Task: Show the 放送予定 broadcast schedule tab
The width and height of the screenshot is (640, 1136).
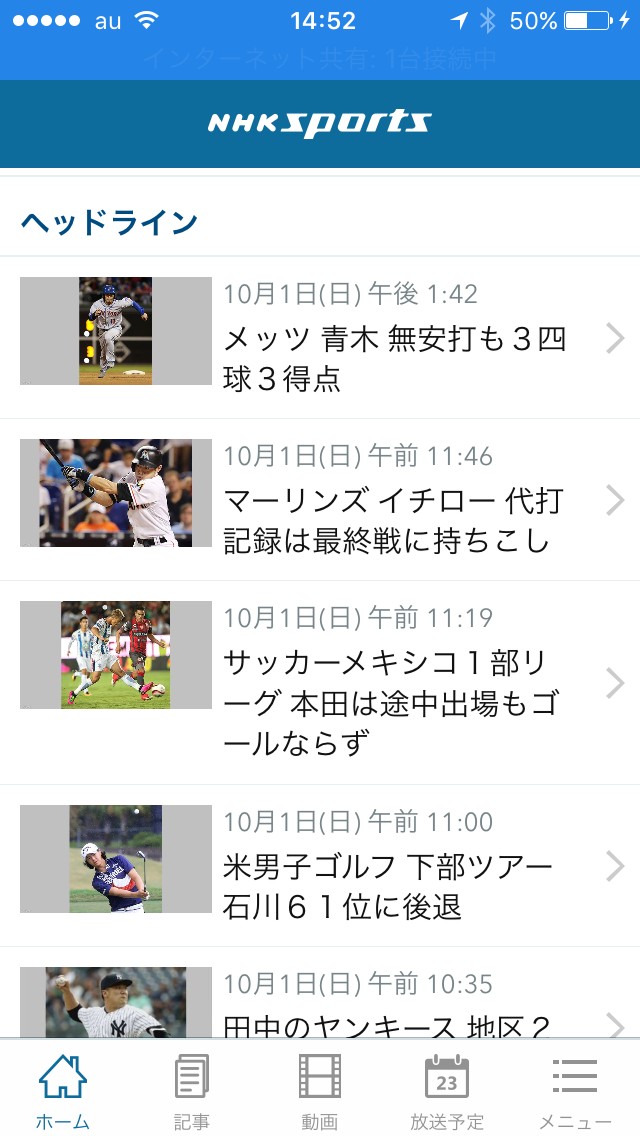Action: point(447,1090)
